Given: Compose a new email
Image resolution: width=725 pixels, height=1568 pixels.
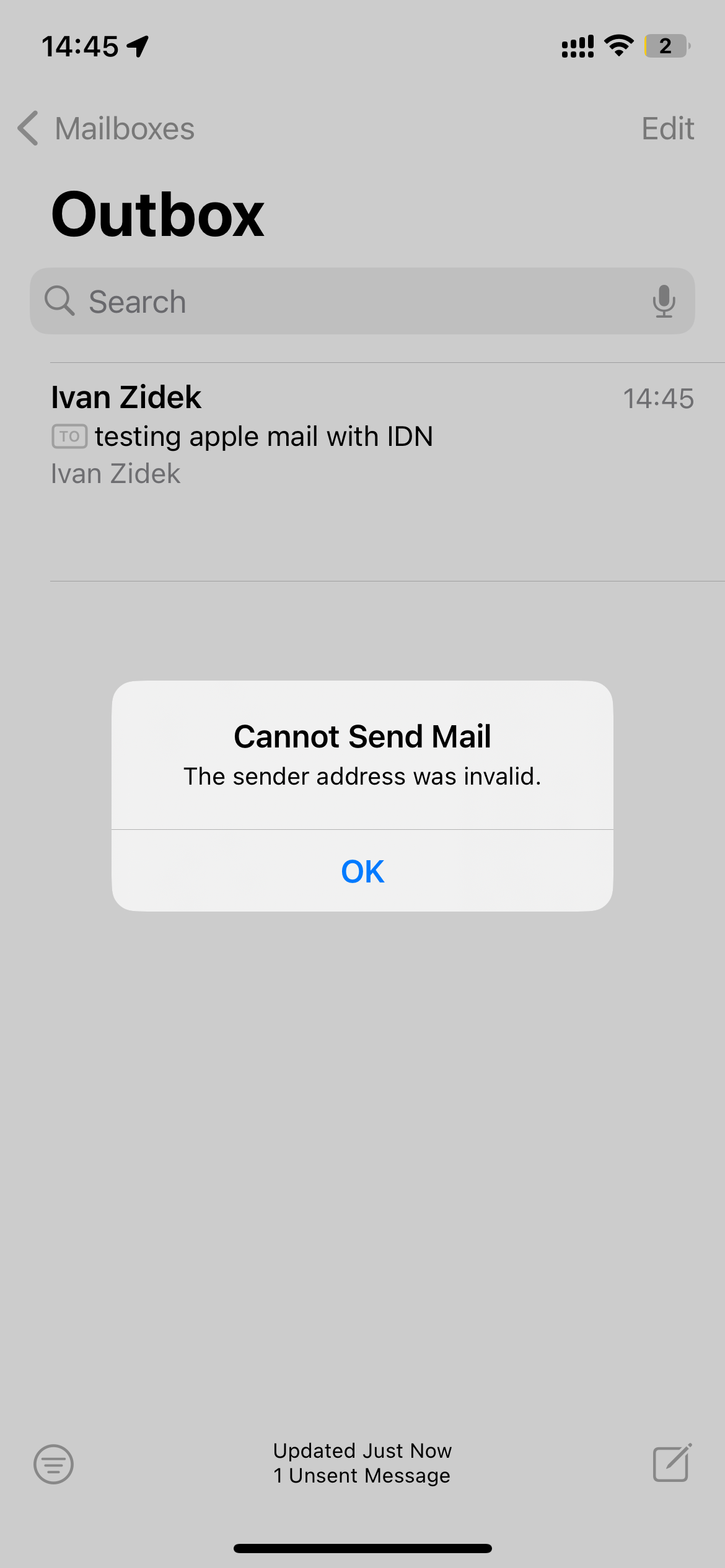Looking at the screenshot, I should (x=672, y=1463).
